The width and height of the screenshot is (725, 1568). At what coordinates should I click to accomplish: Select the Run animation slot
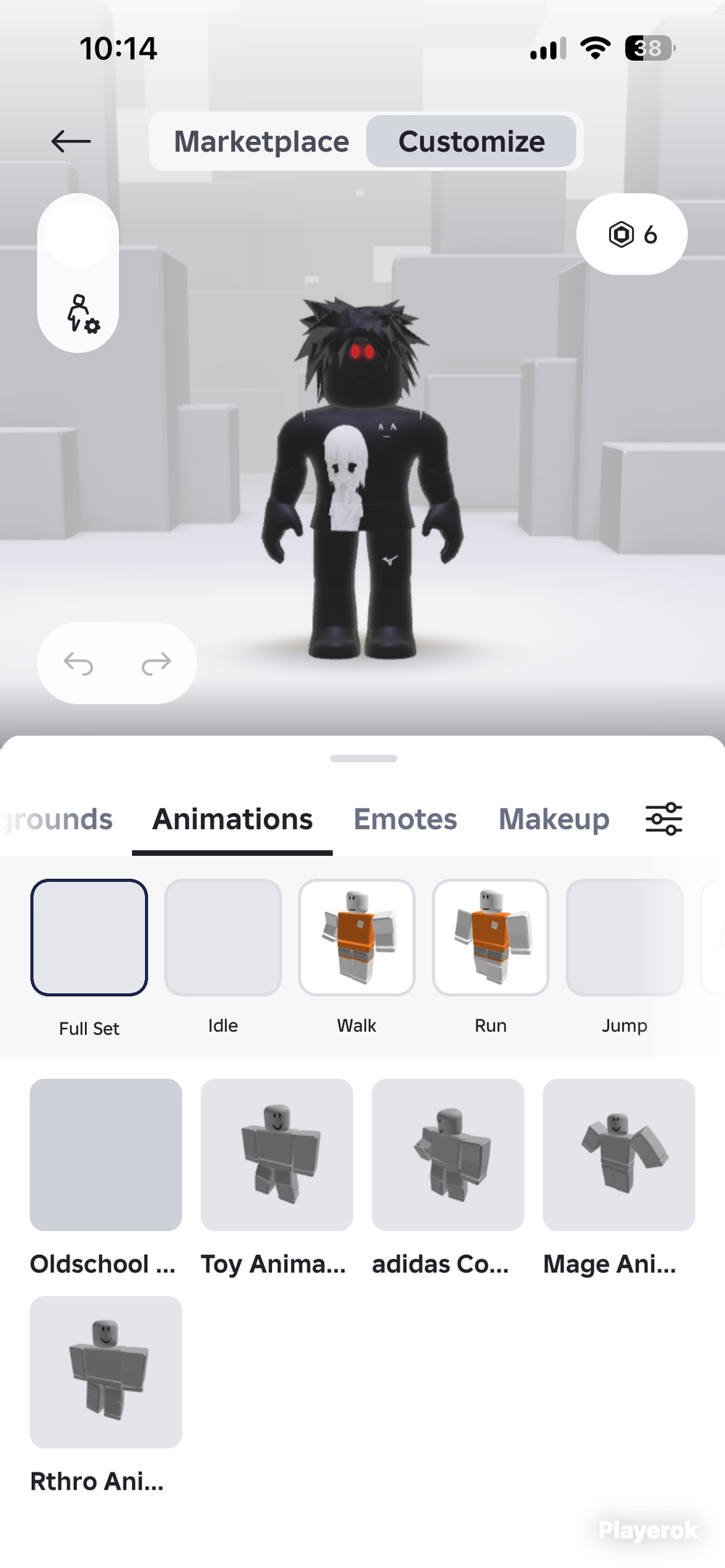point(491,938)
